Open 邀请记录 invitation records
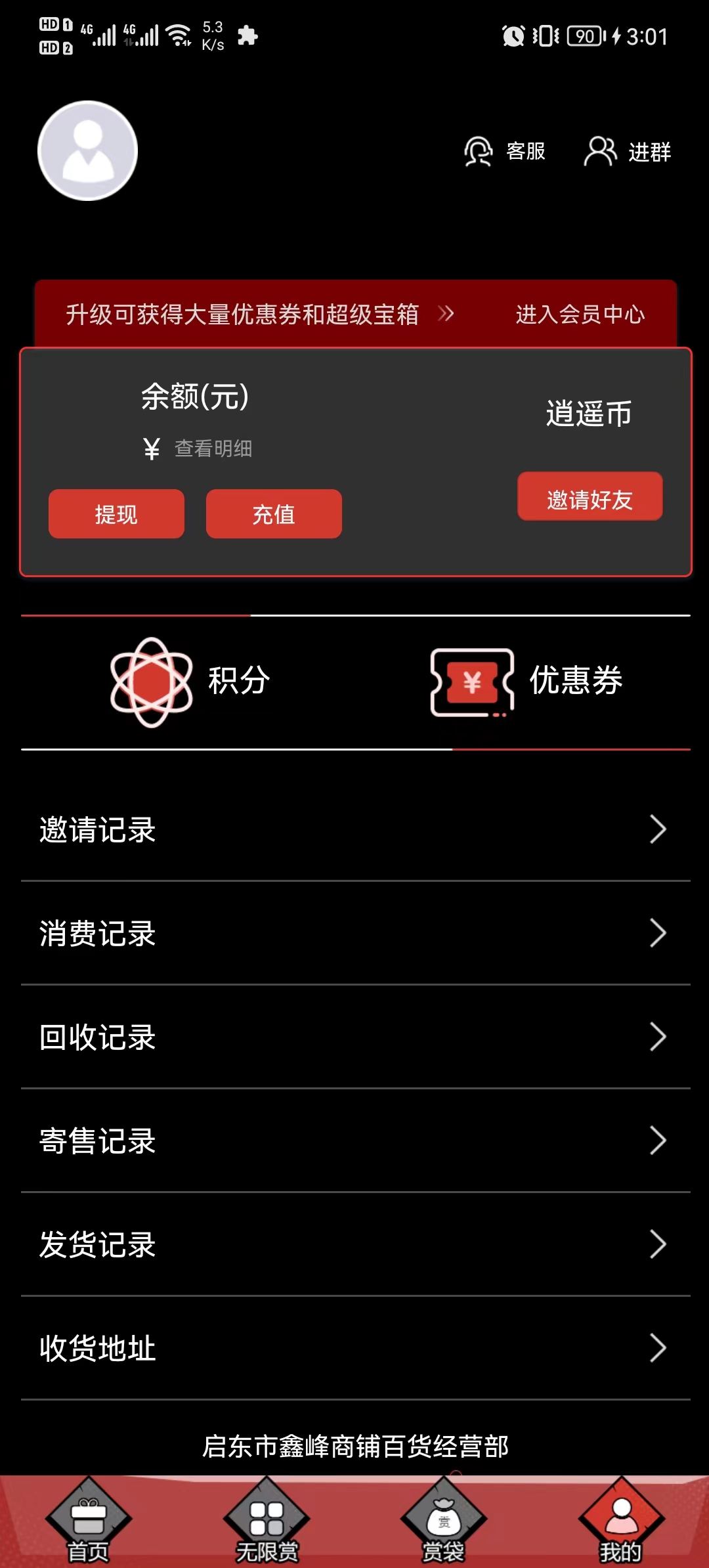The height and width of the screenshot is (1568, 709). [354, 829]
